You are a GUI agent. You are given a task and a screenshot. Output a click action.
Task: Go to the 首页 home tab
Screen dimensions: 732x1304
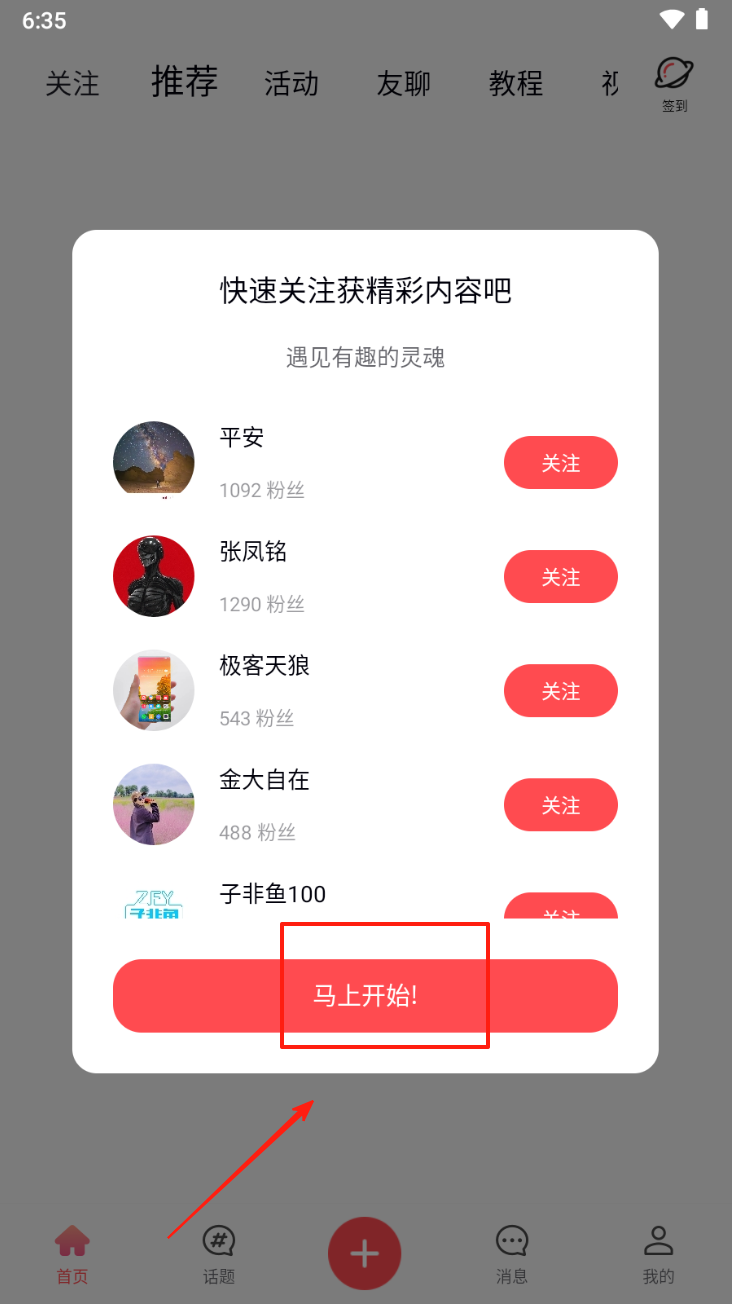point(72,1255)
